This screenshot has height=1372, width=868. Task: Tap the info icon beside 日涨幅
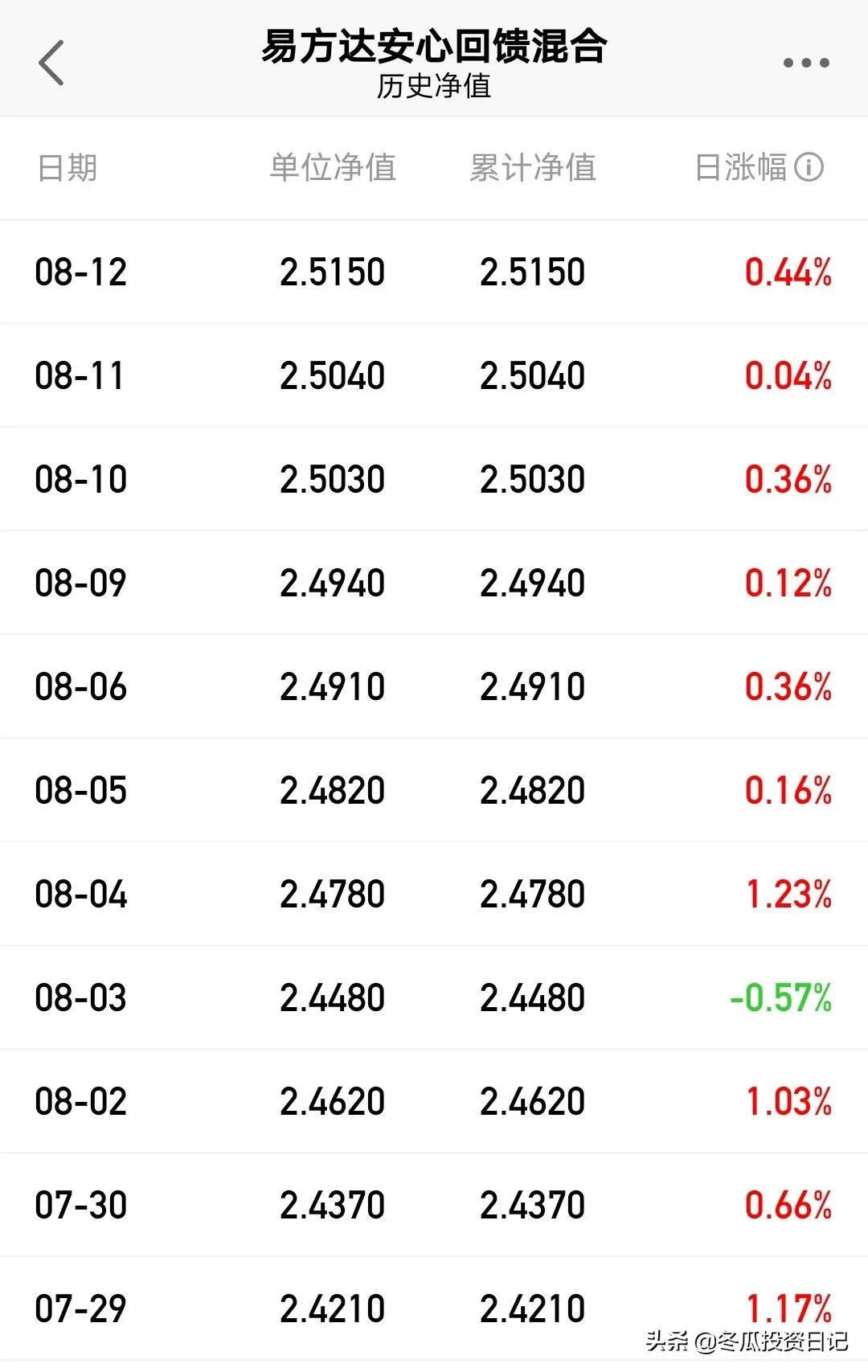pyautogui.click(x=810, y=167)
